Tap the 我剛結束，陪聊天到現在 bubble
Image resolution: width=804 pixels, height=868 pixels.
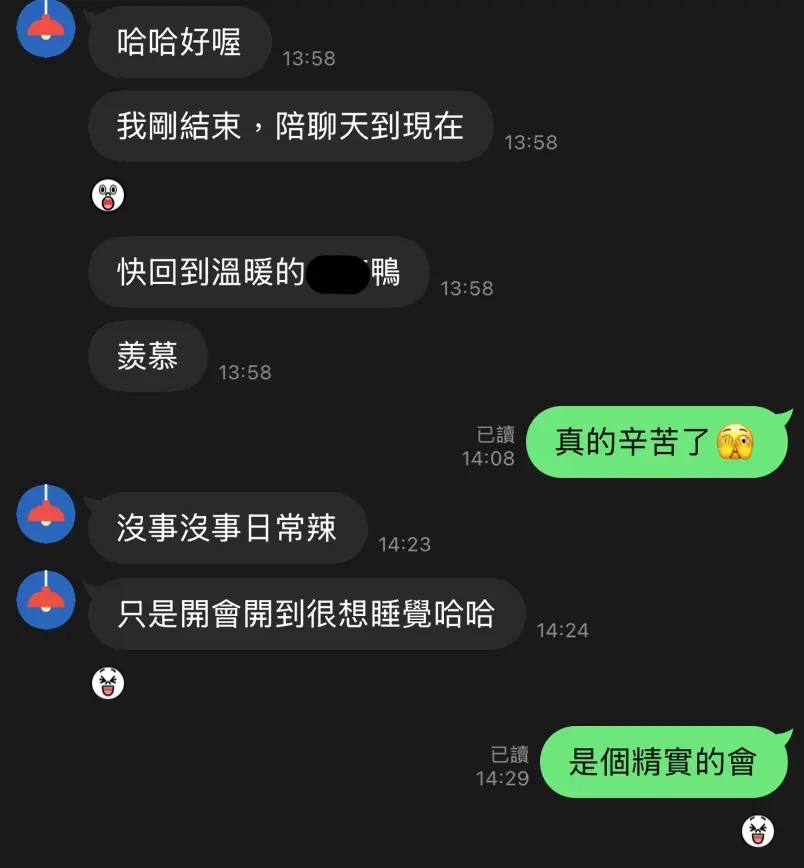point(290,126)
